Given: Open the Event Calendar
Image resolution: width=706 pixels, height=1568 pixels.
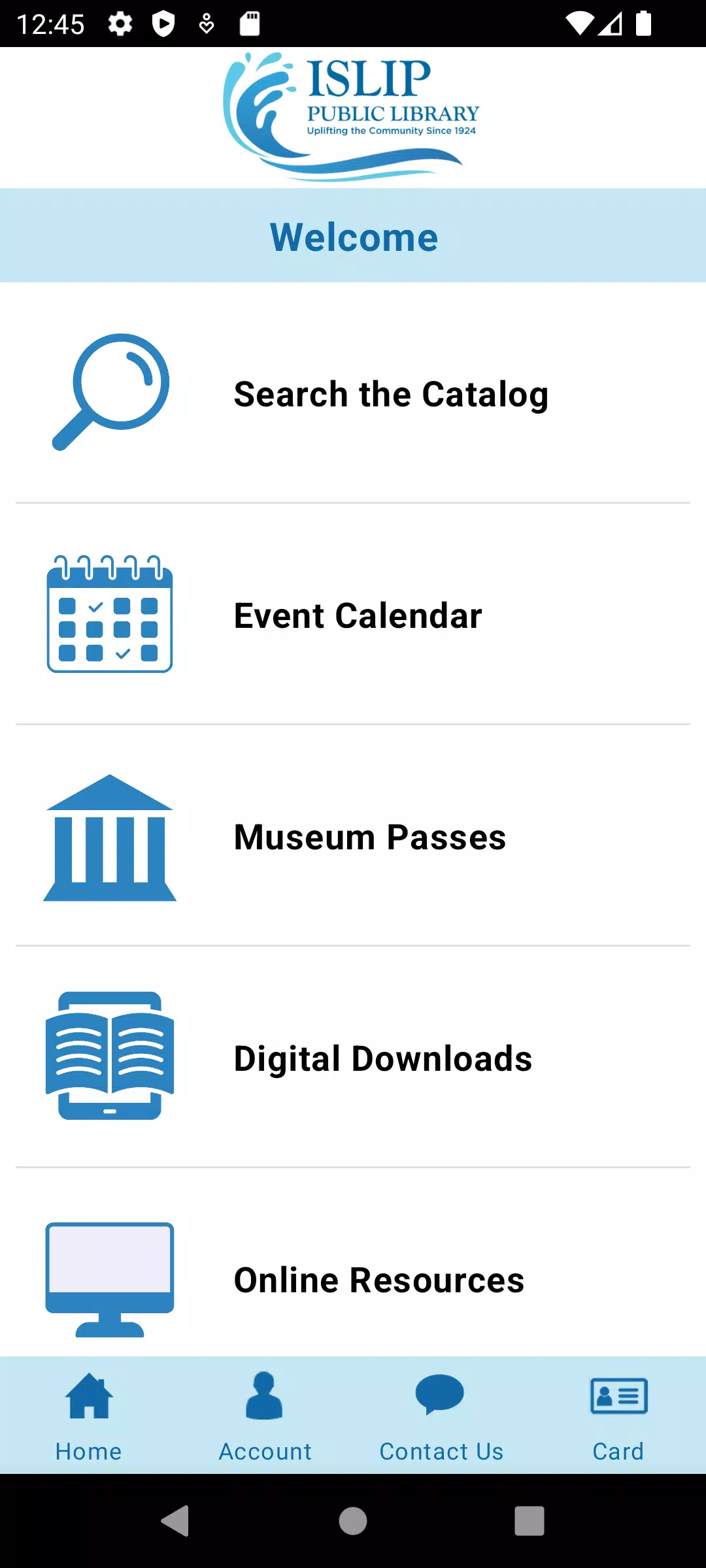Looking at the screenshot, I should 353,614.
